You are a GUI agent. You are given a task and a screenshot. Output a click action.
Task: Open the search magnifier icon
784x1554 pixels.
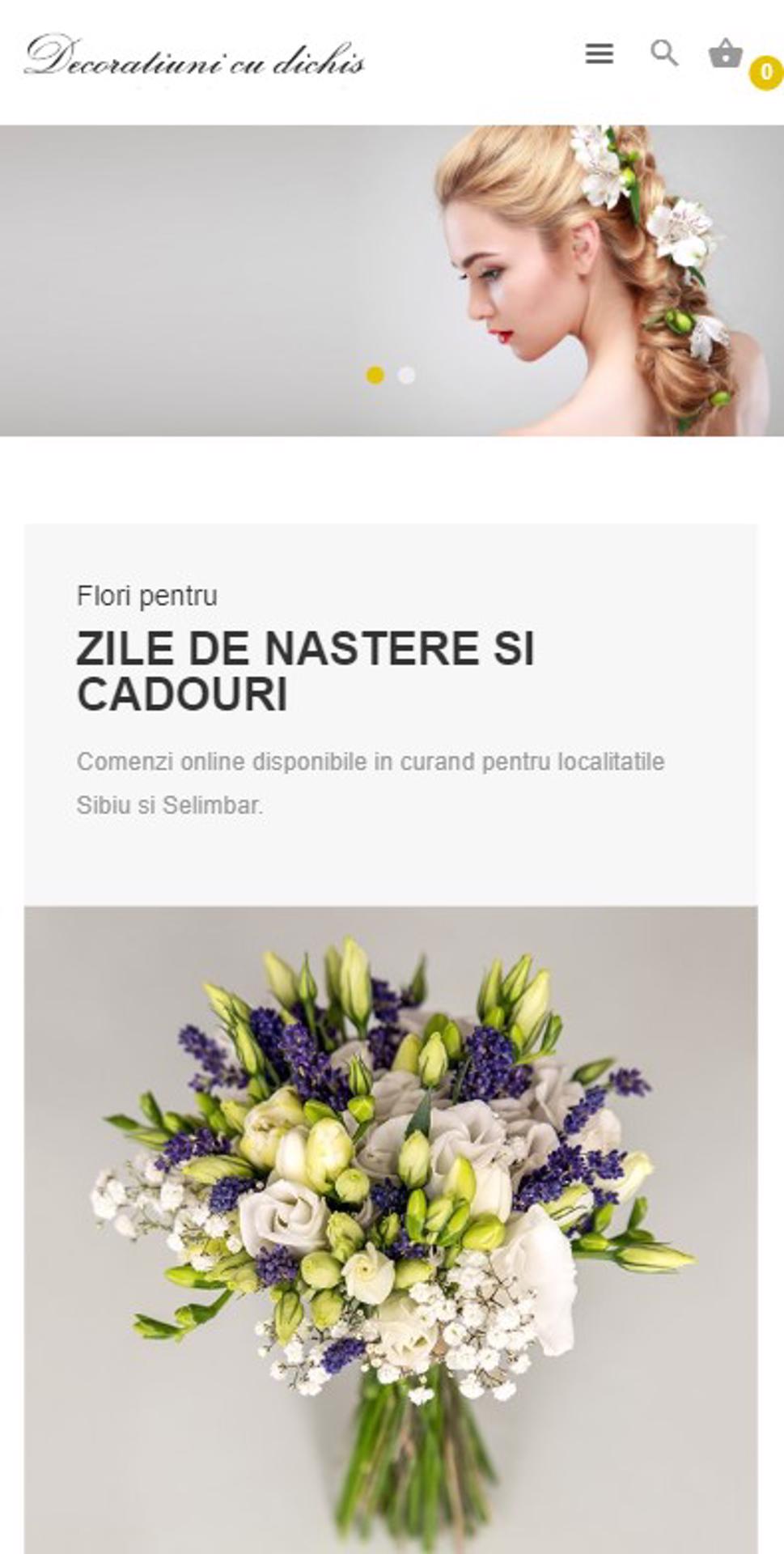pyautogui.click(x=664, y=53)
